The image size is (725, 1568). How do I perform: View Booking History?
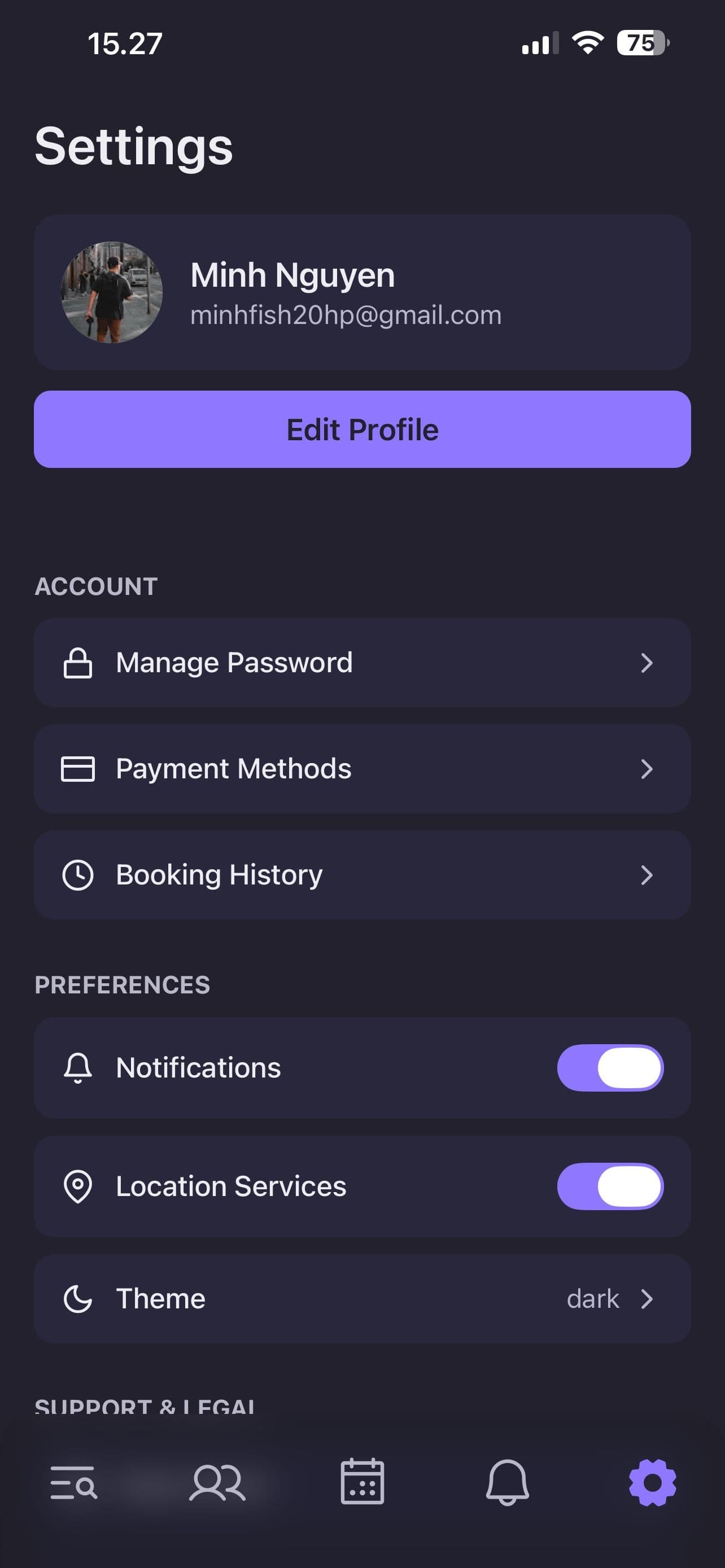tap(362, 875)
